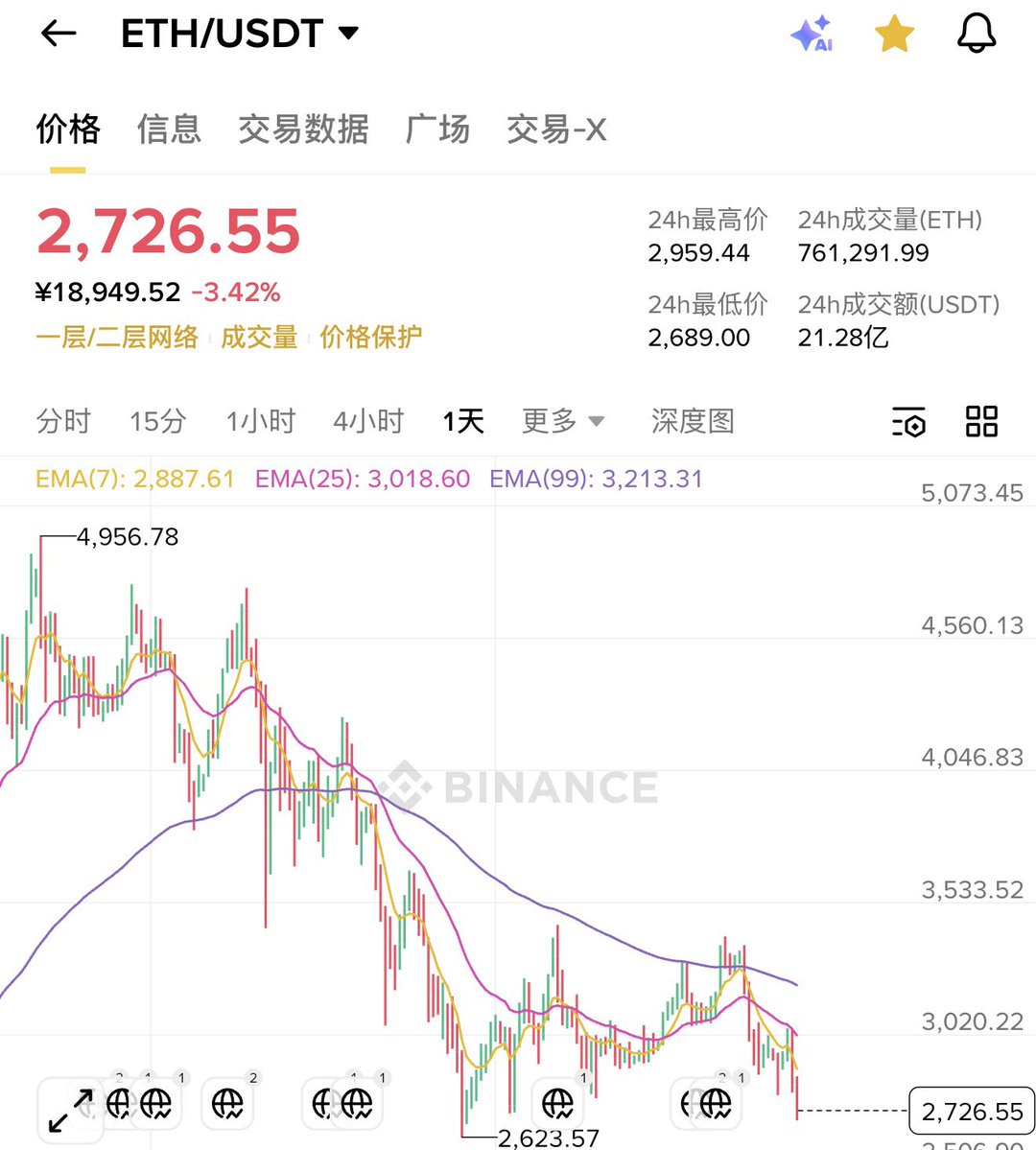1036x1150 pixels.
Task: Select the 分时 chart interval
Action: 63,421
